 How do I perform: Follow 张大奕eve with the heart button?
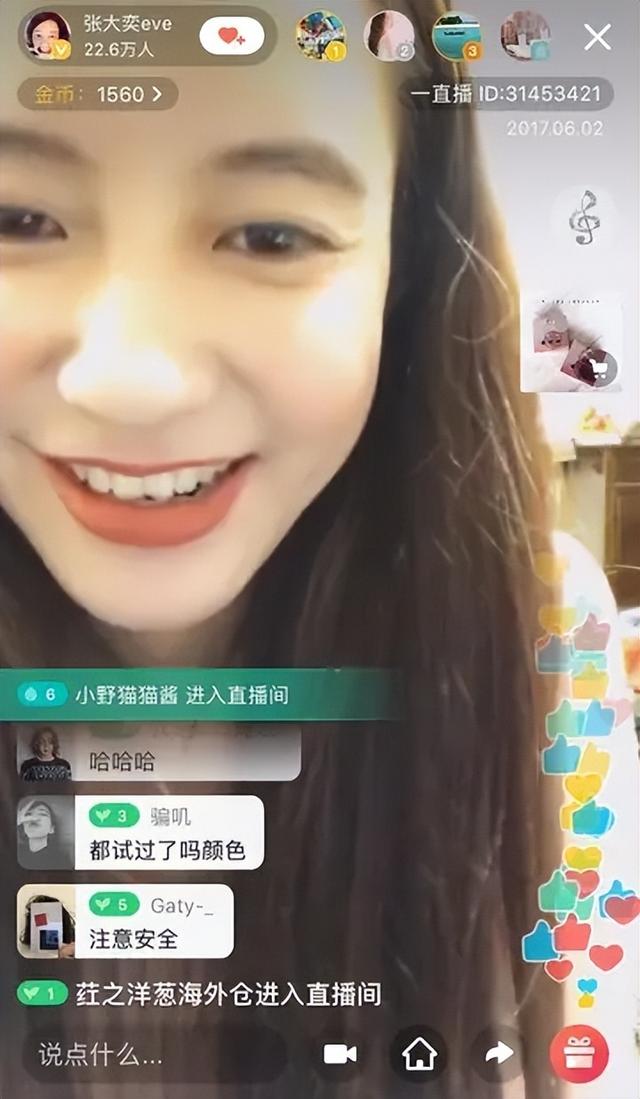coord(231,37)
